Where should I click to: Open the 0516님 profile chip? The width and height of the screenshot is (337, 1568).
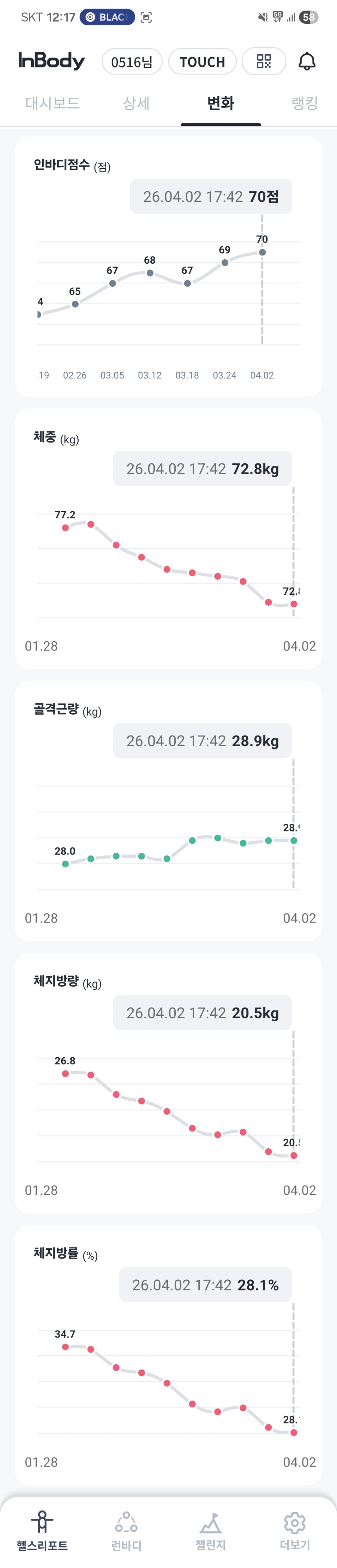point(131,62)
